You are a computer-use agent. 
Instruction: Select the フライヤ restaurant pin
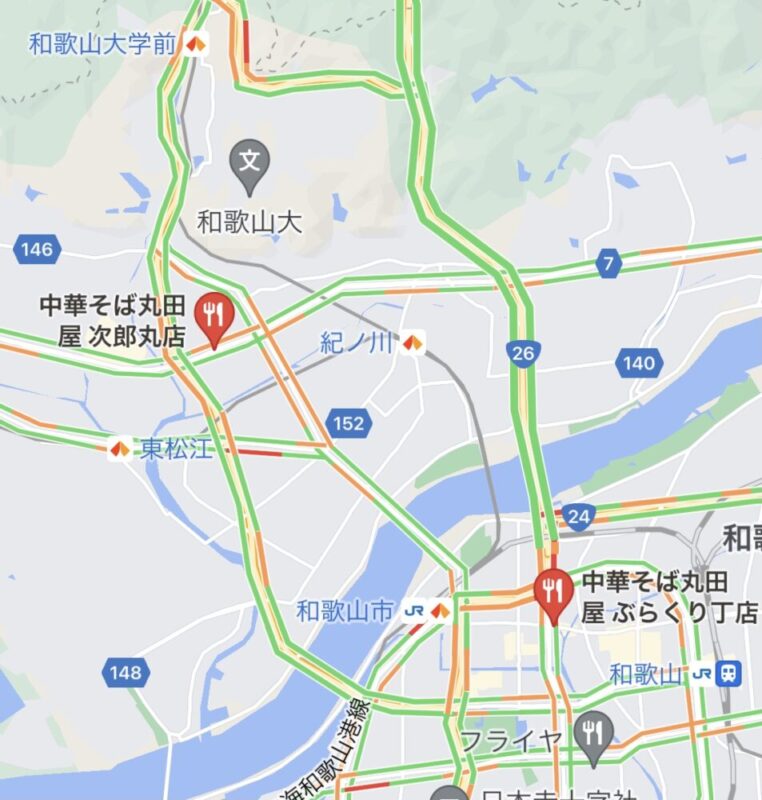[595, 733]
